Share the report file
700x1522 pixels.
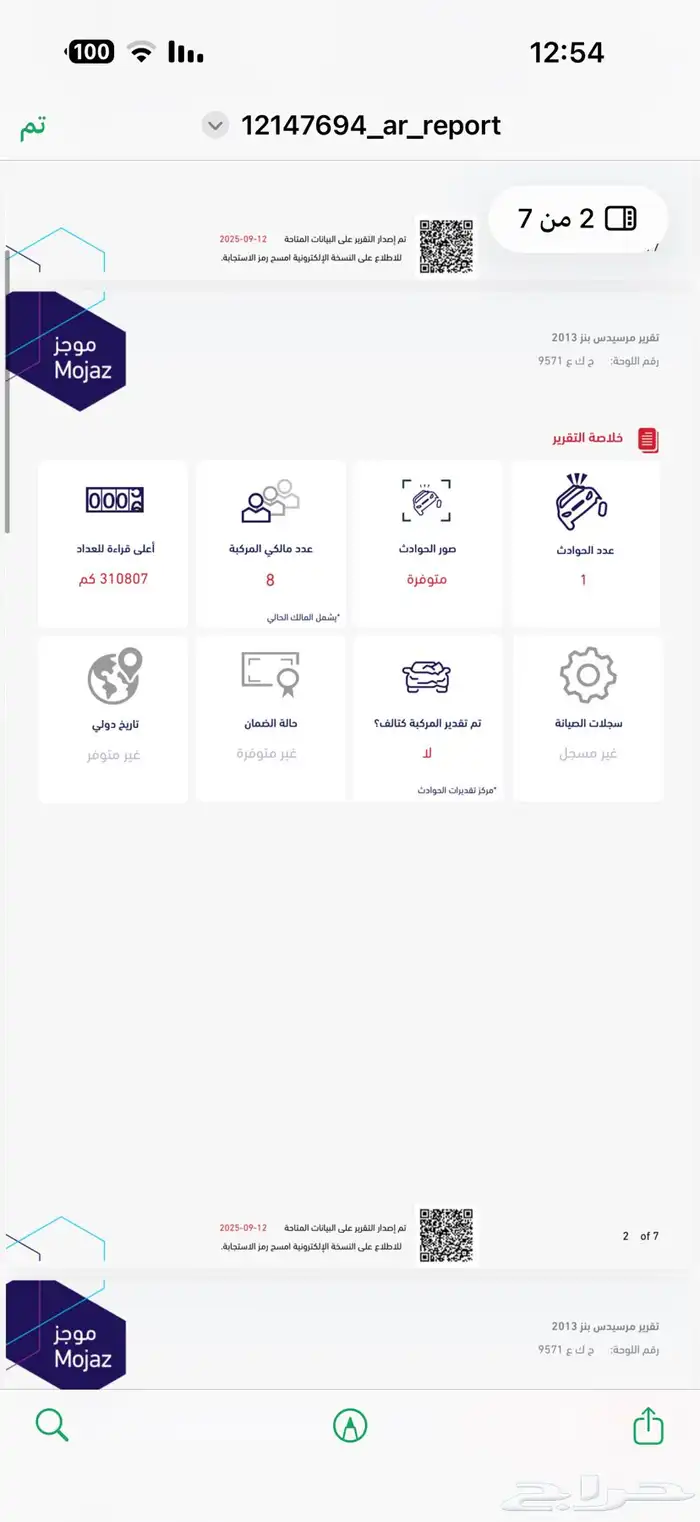[x=648, y=1424]
